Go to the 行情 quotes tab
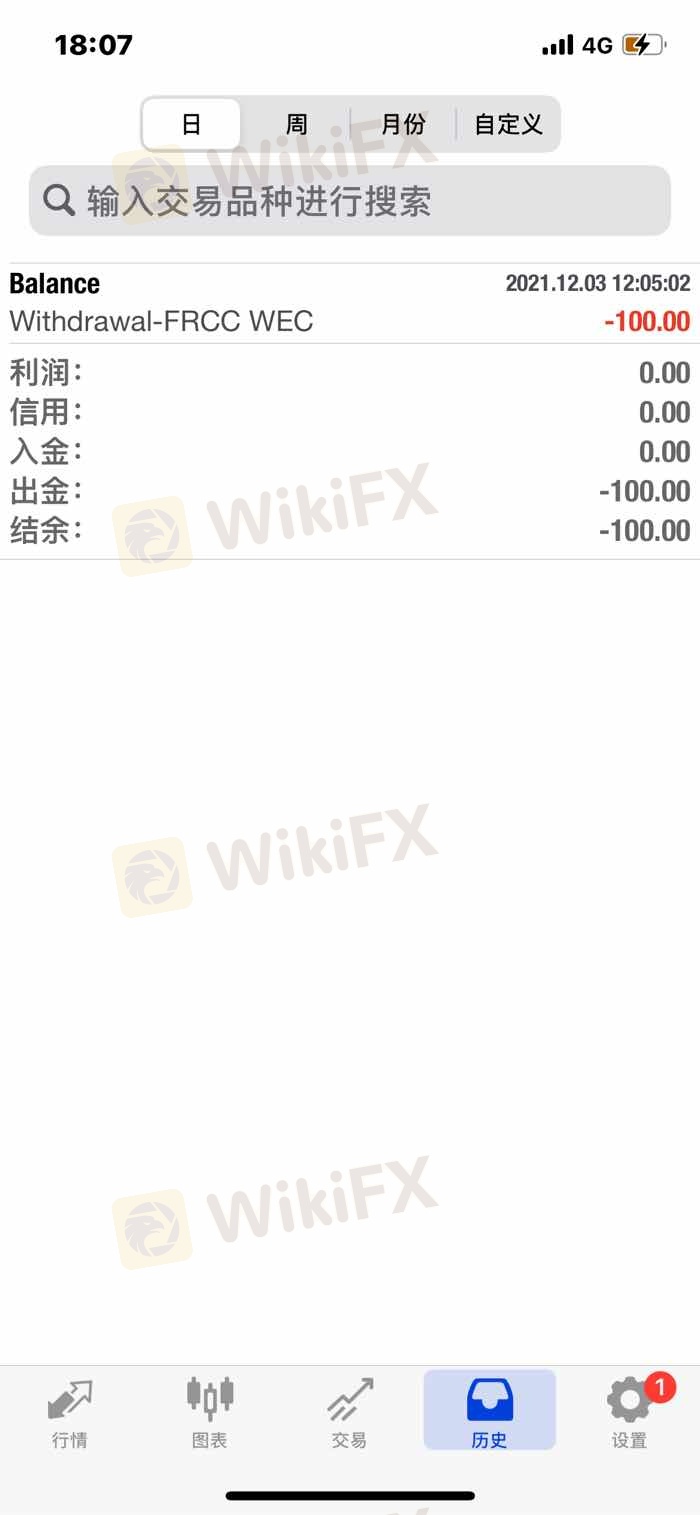700x1515 pixels. (70, 1411)
